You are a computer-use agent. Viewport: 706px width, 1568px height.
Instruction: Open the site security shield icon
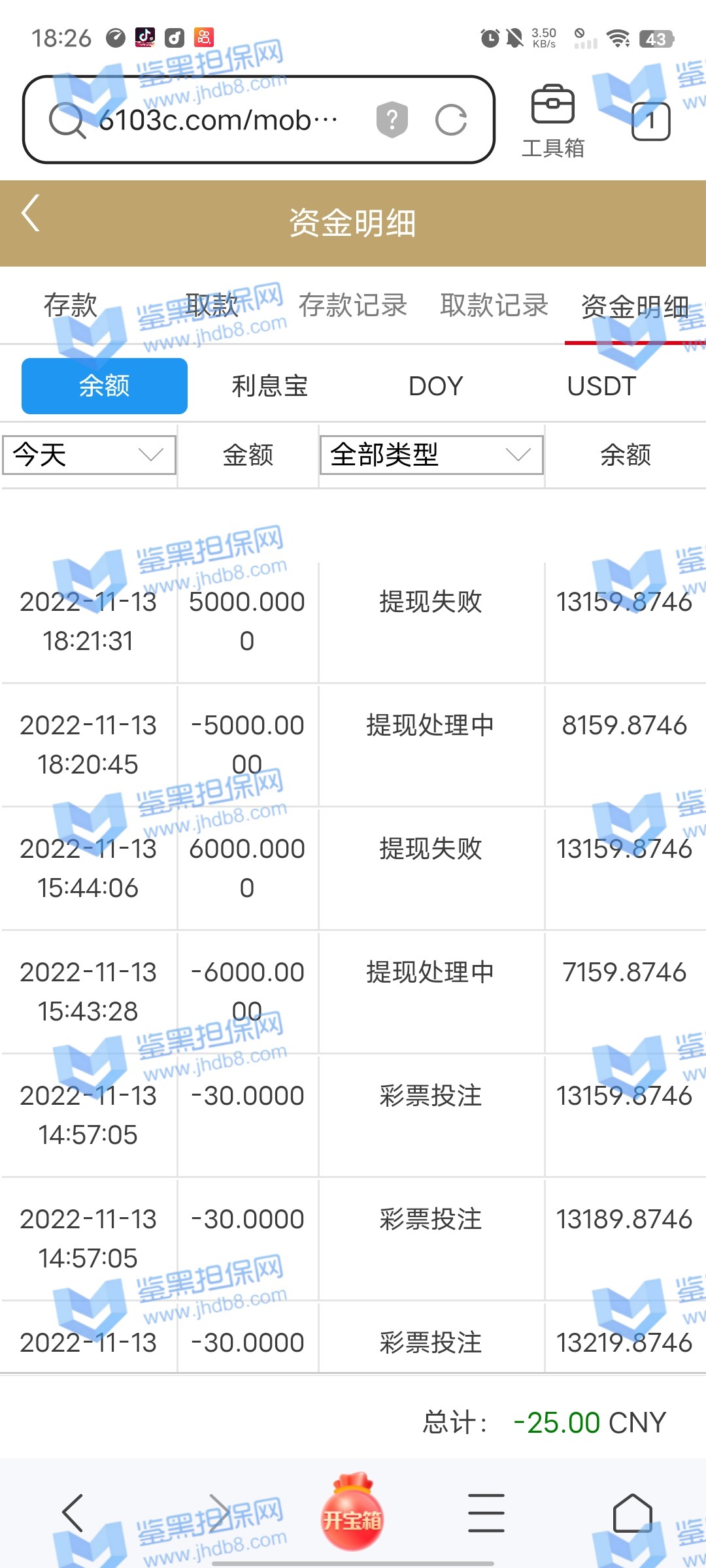tap(392, 120)
